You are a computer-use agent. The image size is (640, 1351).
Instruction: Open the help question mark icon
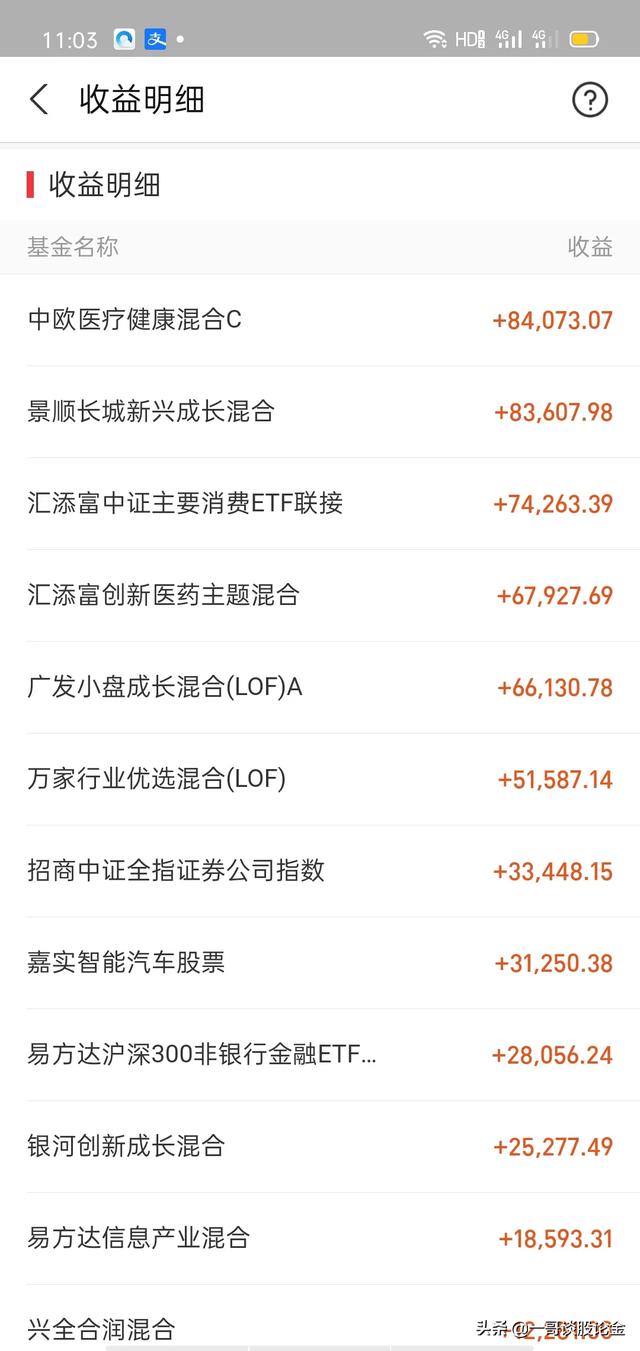[x=589, y=99]
